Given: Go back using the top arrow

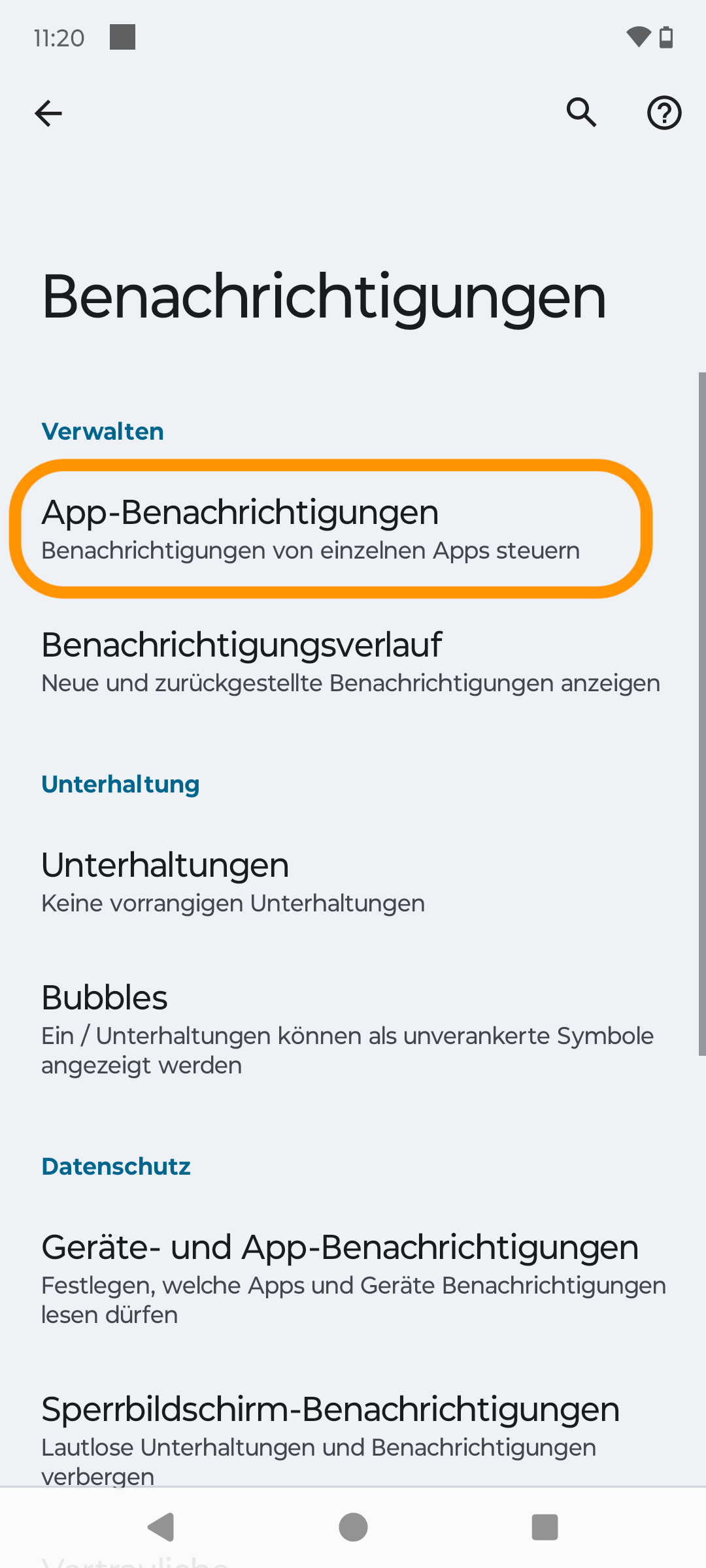Looking at the screenshot, I should [48, 113].
